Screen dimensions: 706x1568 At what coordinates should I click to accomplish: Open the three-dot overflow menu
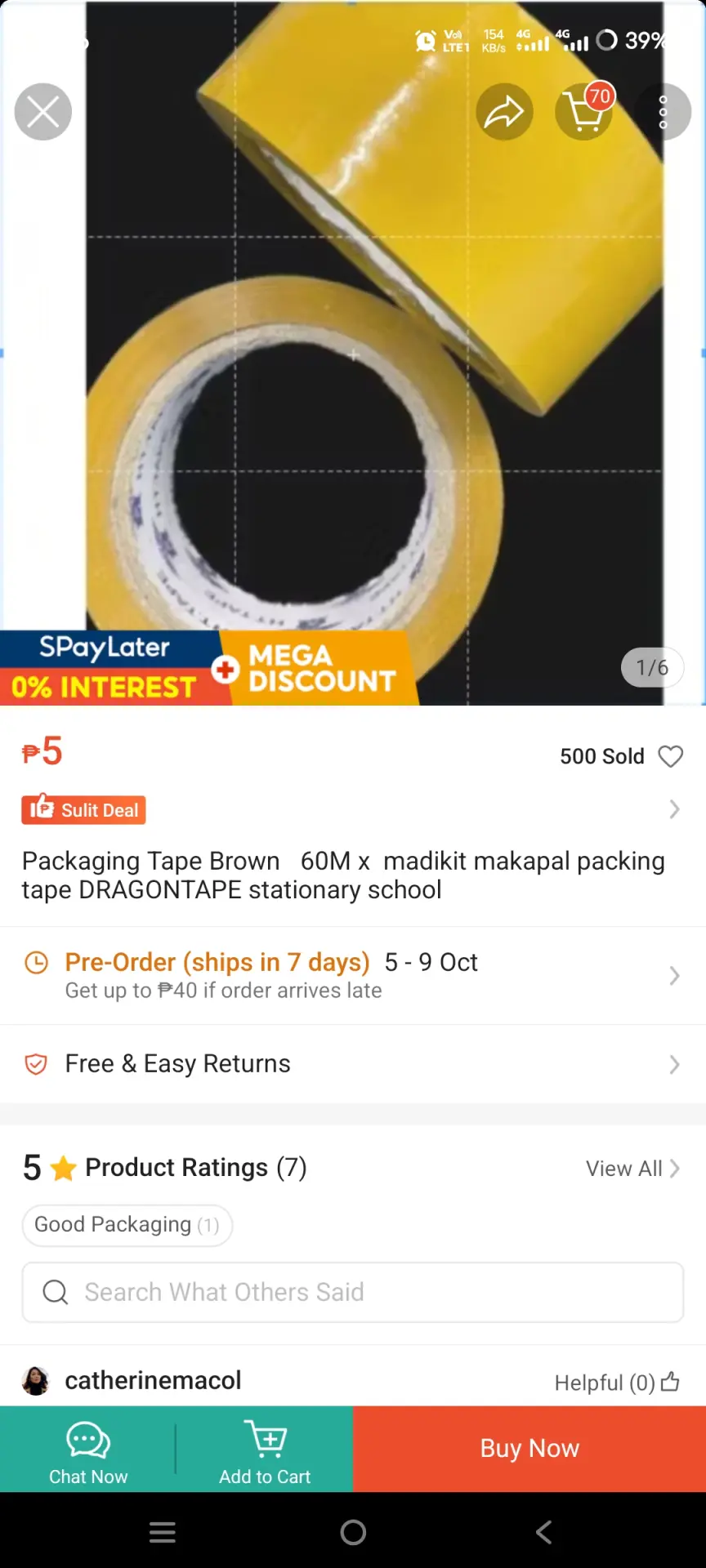663,112
